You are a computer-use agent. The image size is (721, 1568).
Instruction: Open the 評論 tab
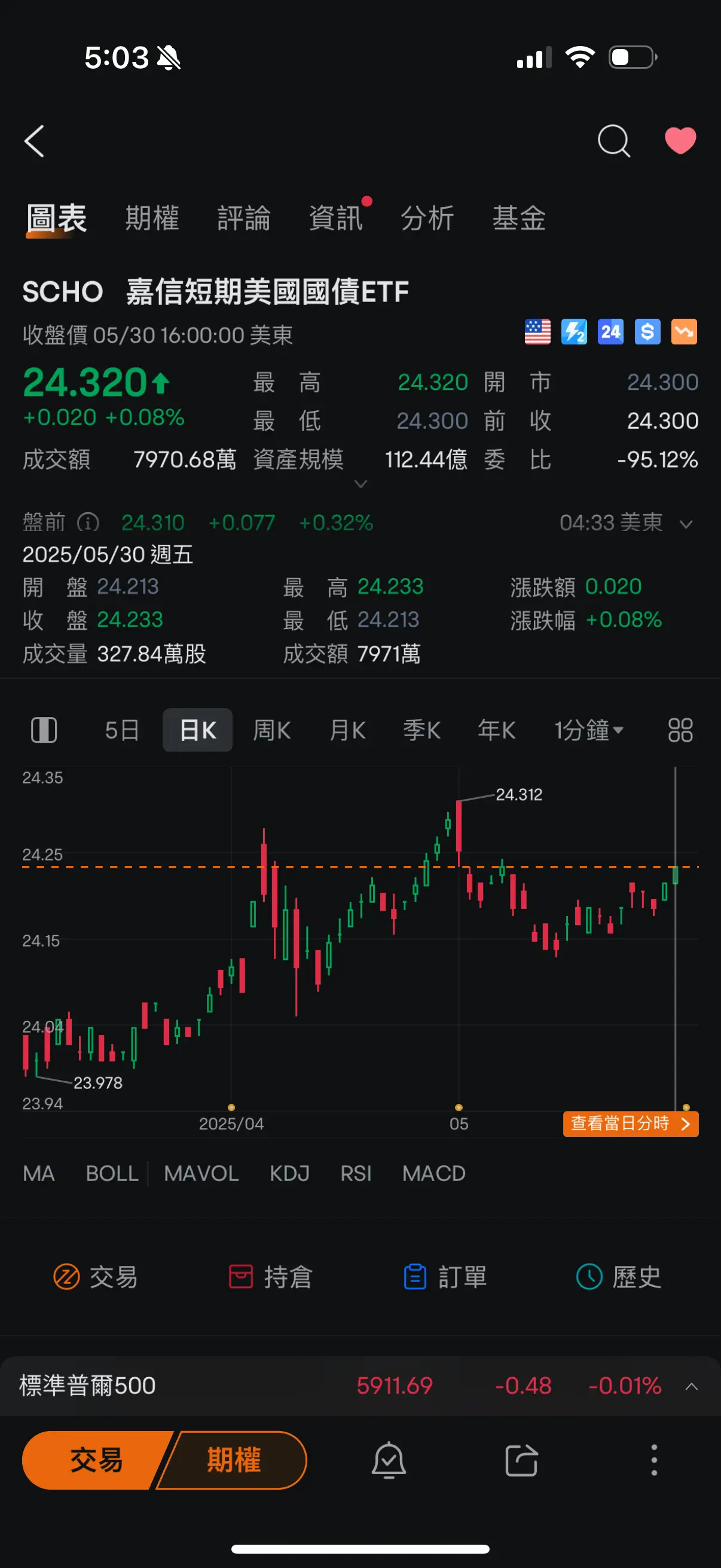(x=243, y=218)
